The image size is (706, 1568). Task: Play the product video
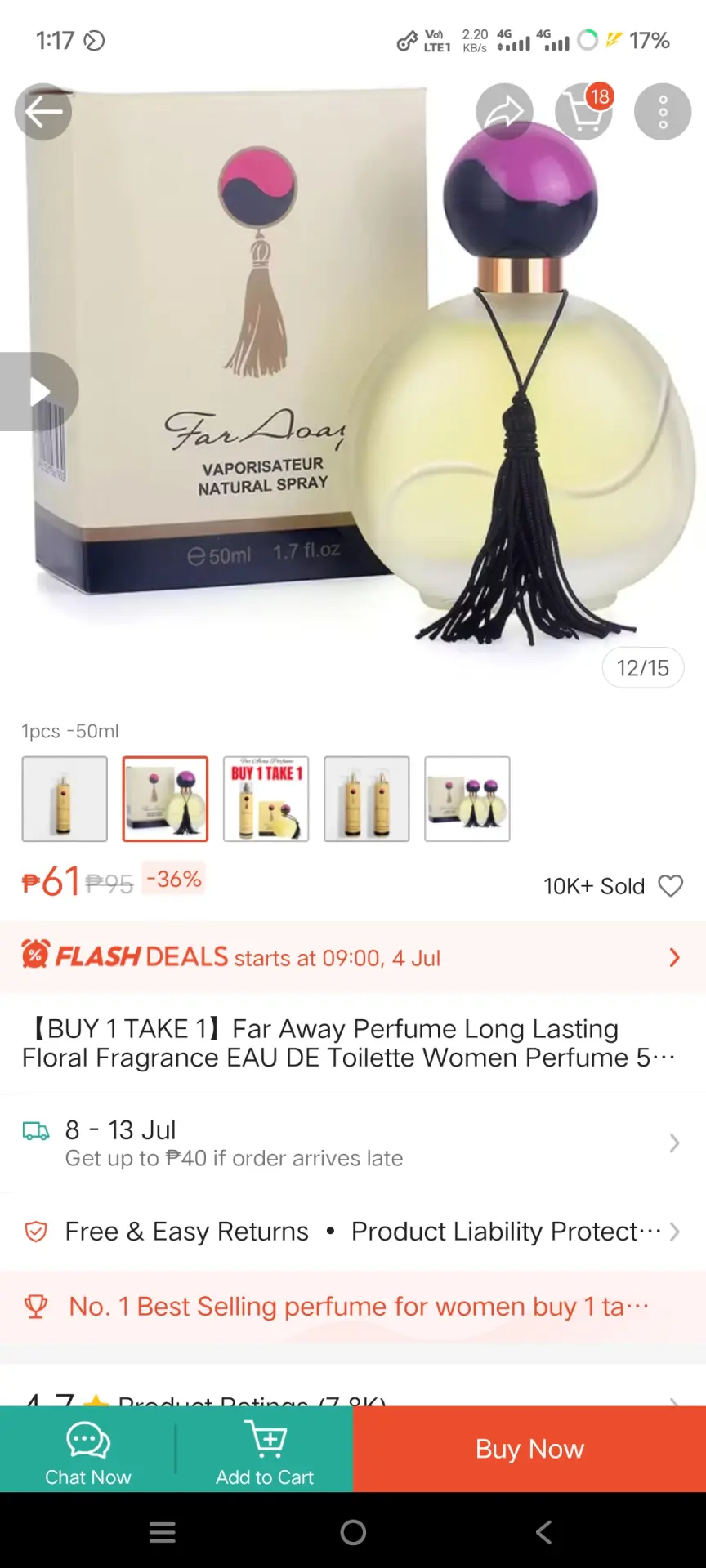[x=38, y=391]
